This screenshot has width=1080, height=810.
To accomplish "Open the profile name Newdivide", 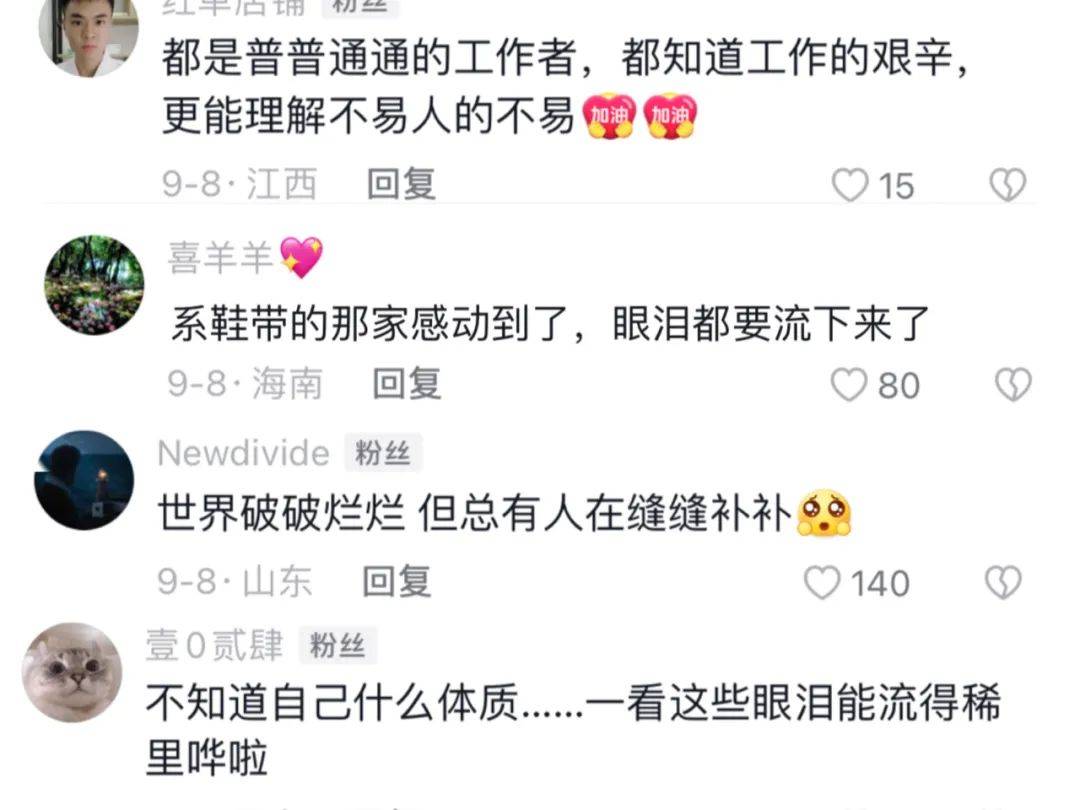I will [243, 453].
